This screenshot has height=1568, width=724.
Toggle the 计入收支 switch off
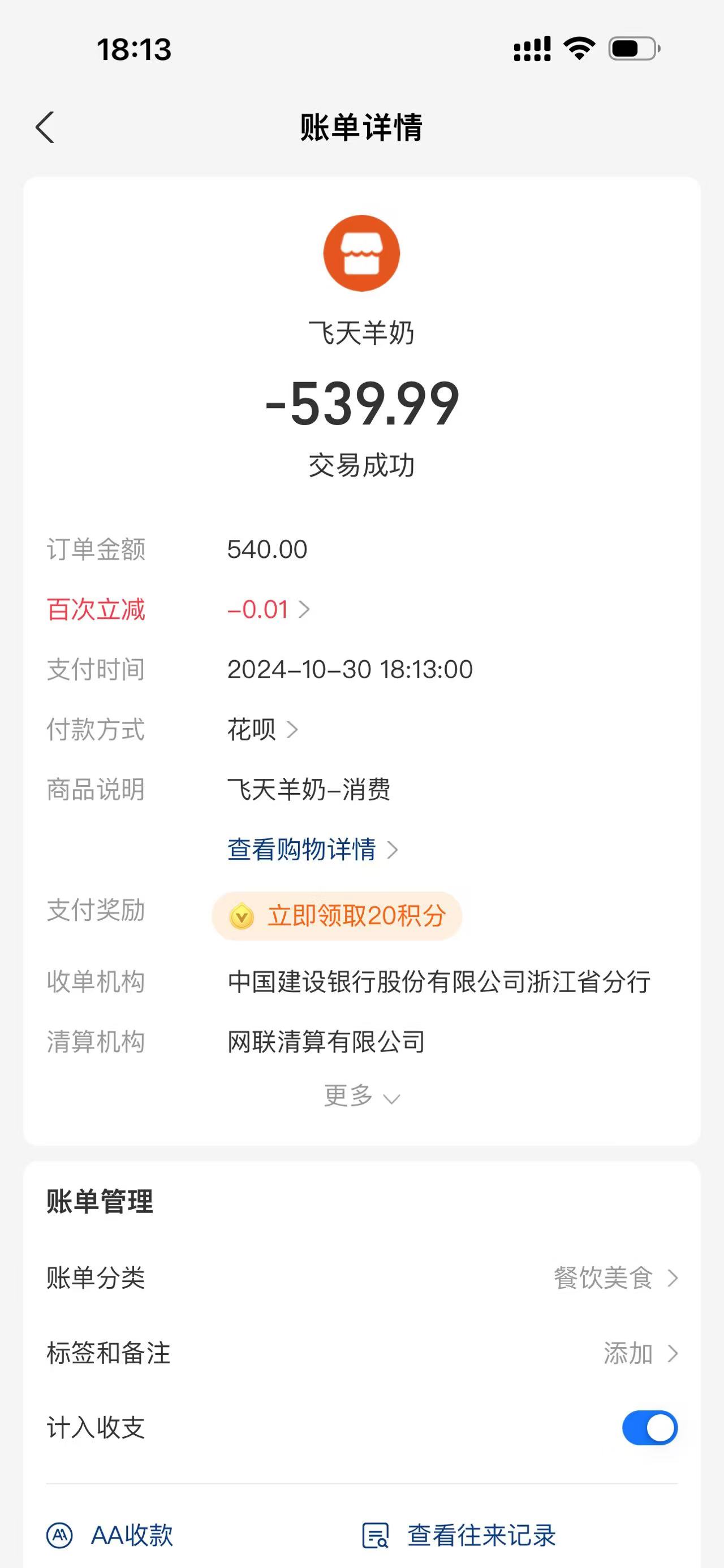pyautogui.click(x=649, y=1428)
